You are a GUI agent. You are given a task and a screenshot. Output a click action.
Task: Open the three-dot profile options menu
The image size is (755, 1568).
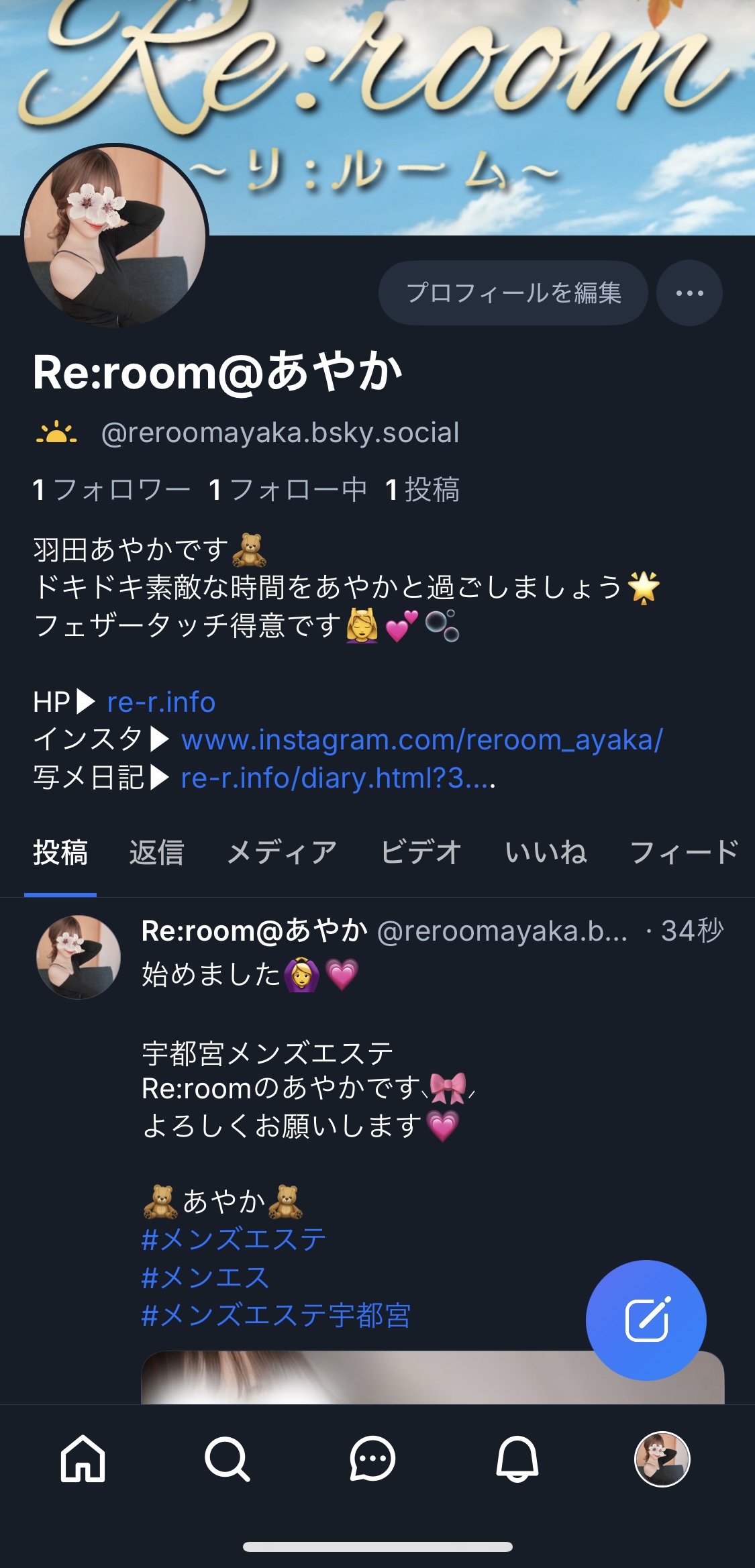pyautogui.click(x=689, y=293)
